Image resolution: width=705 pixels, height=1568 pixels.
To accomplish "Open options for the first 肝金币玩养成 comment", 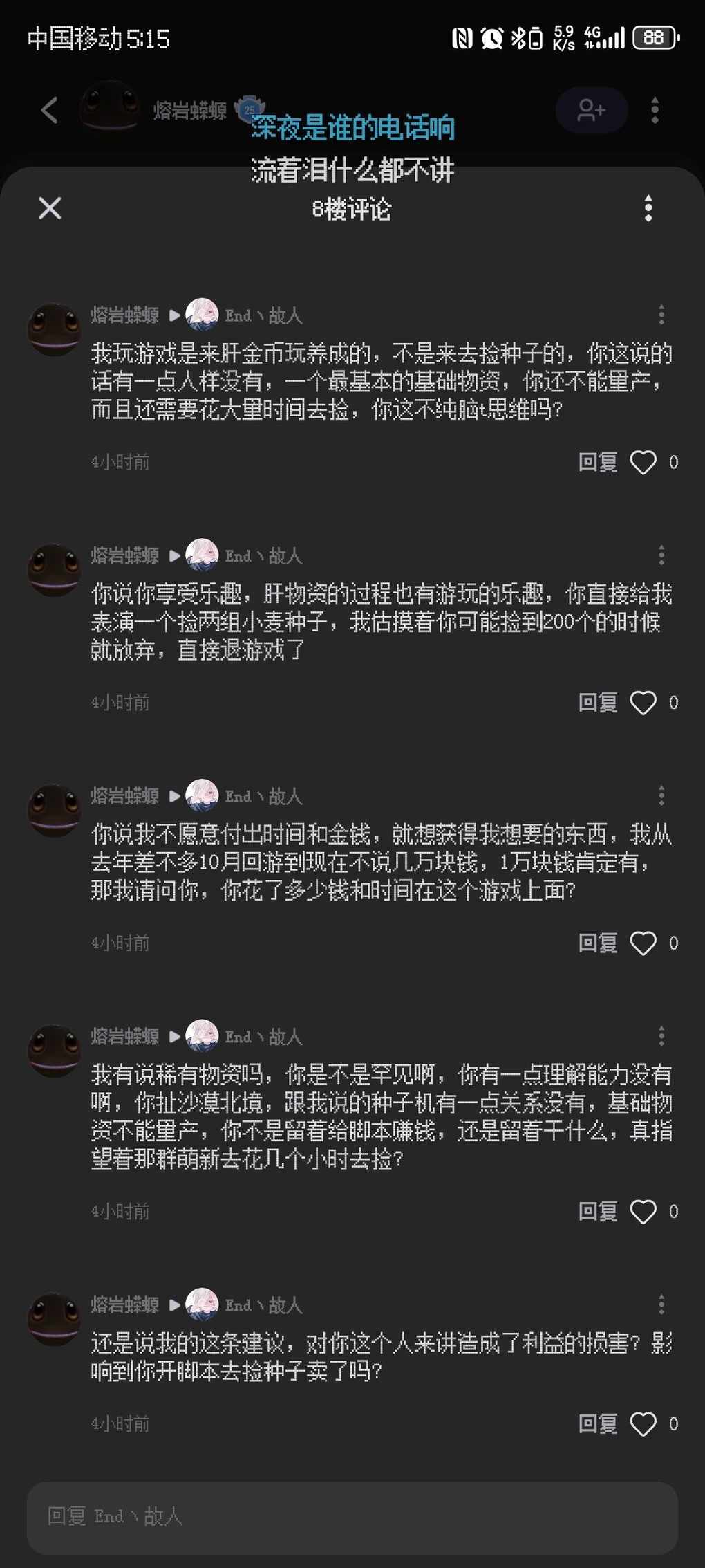I will tap(661, 315).
